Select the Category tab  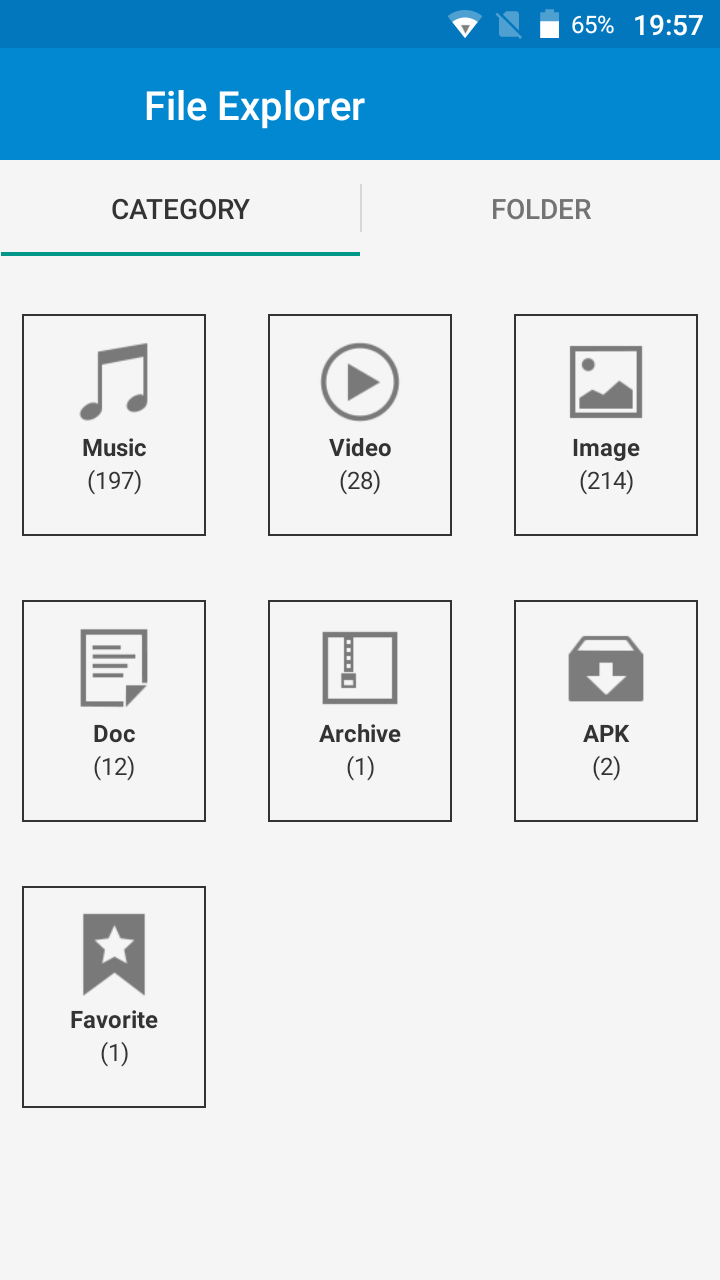pyautogui.click(x=180, y=209)
